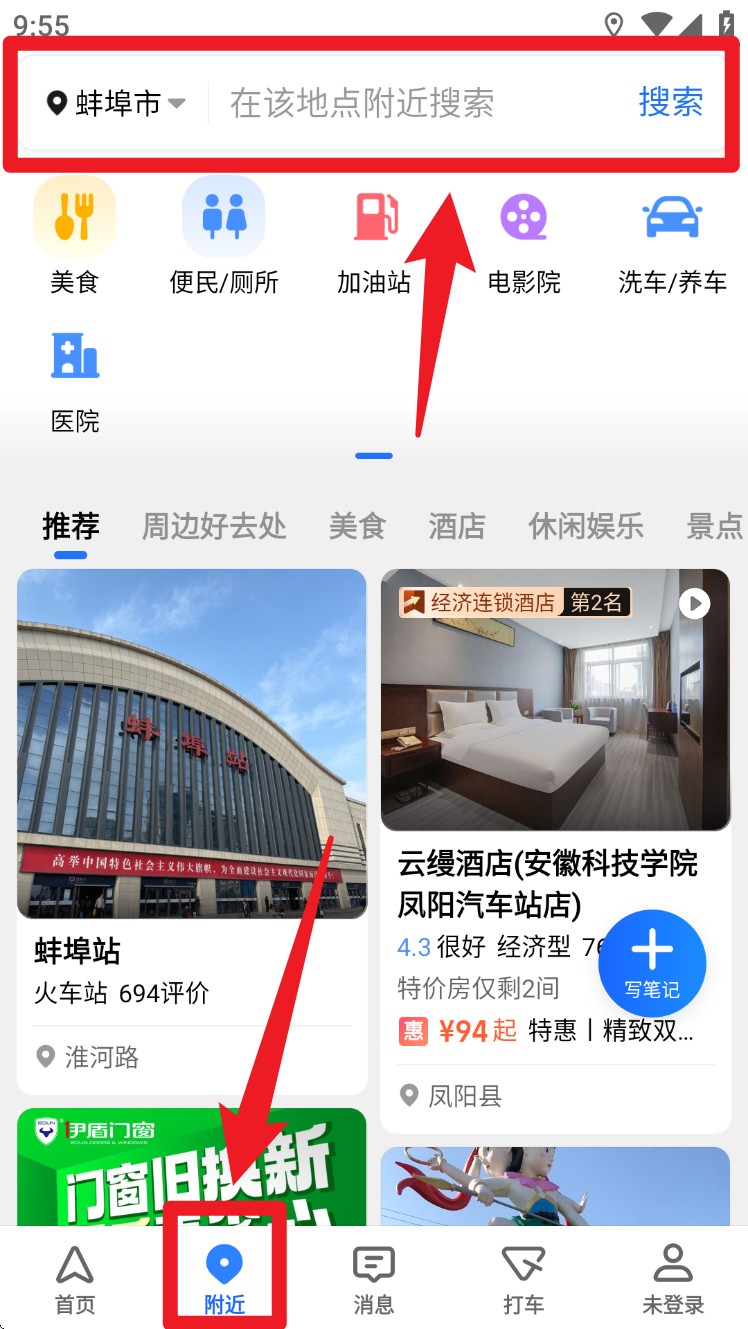Browse nearby 电影院
The height and width of the screenshot is (1329, 748).
click(524, 237)
